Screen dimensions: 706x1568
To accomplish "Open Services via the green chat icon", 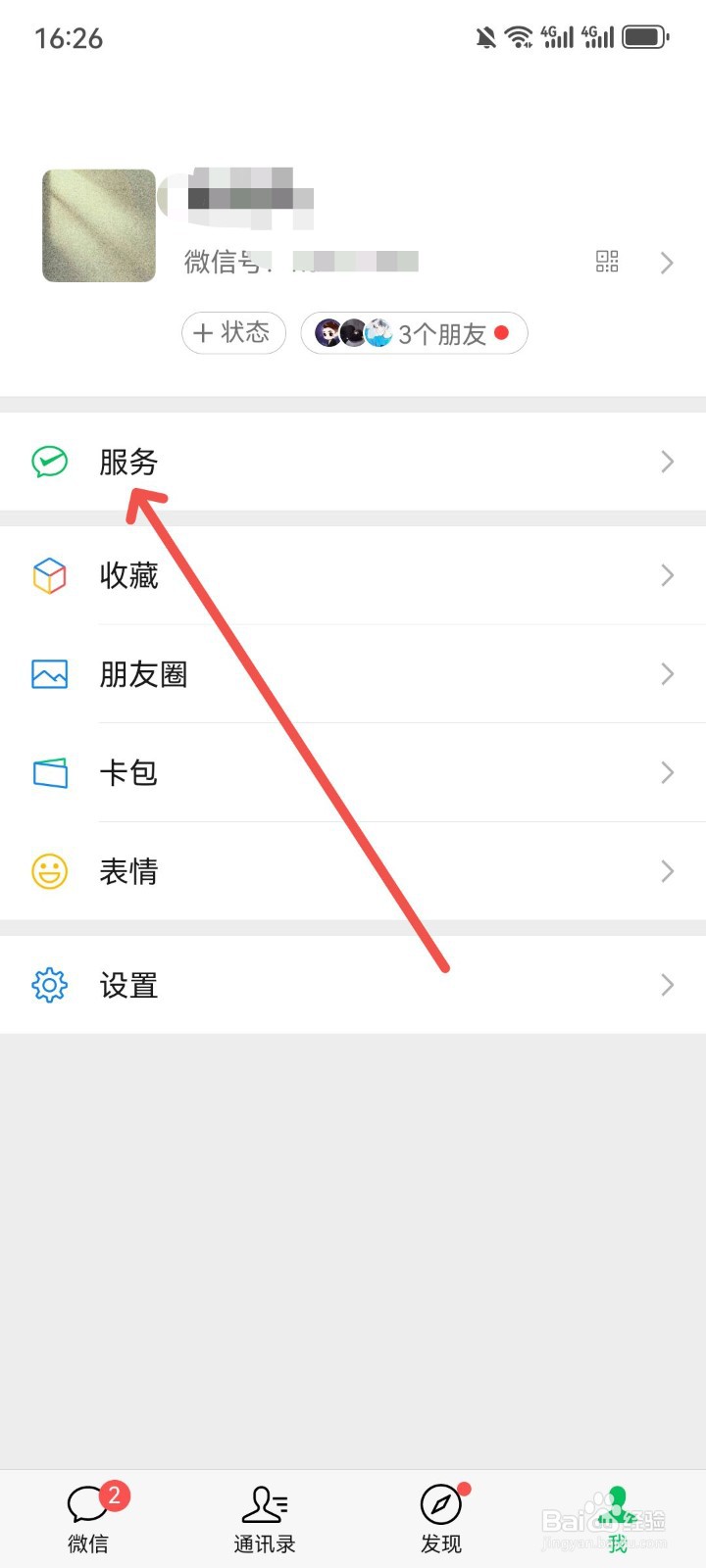I will (49, 463).
